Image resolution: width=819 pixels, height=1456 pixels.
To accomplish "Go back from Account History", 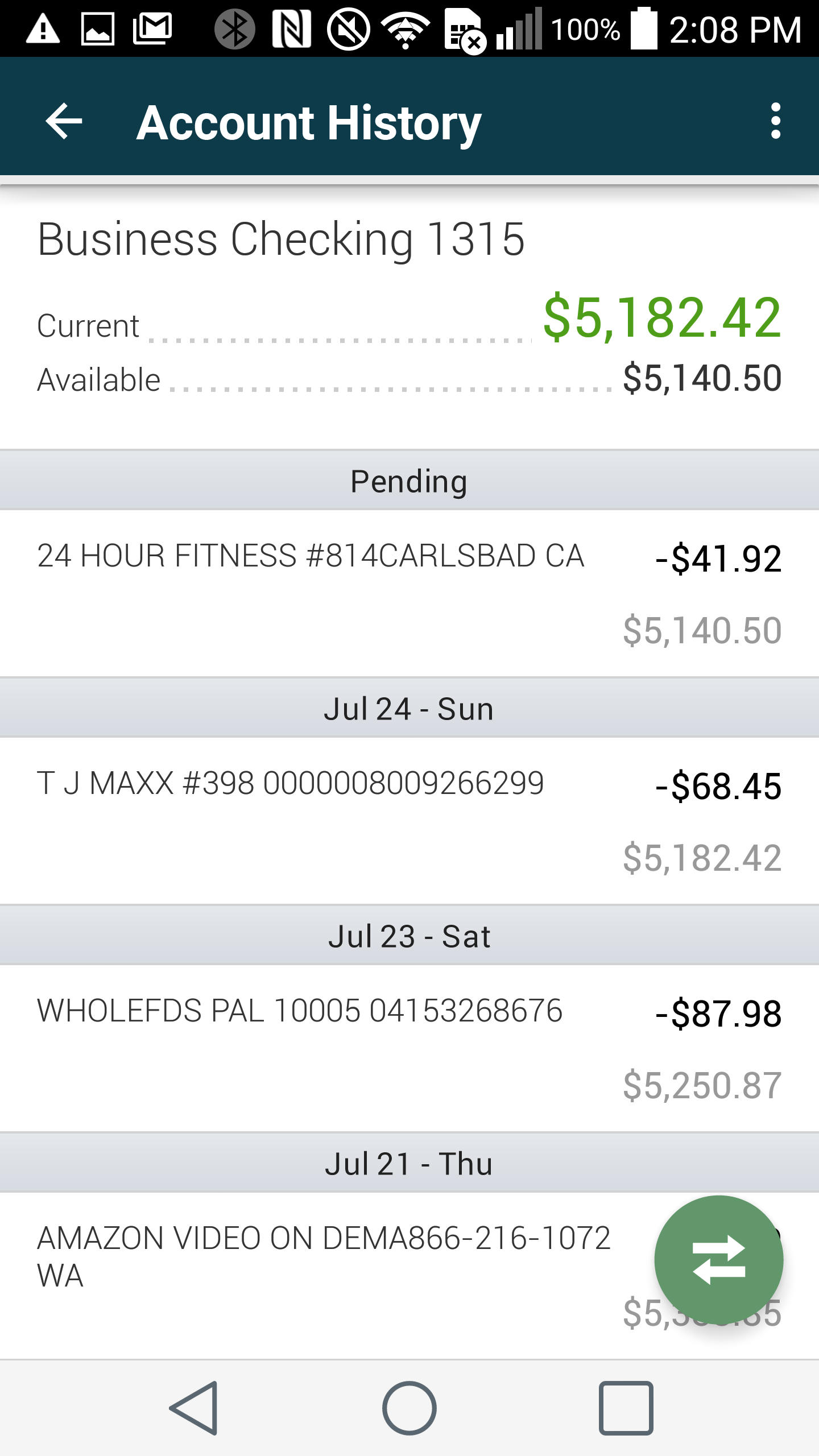I will [64, 121].
